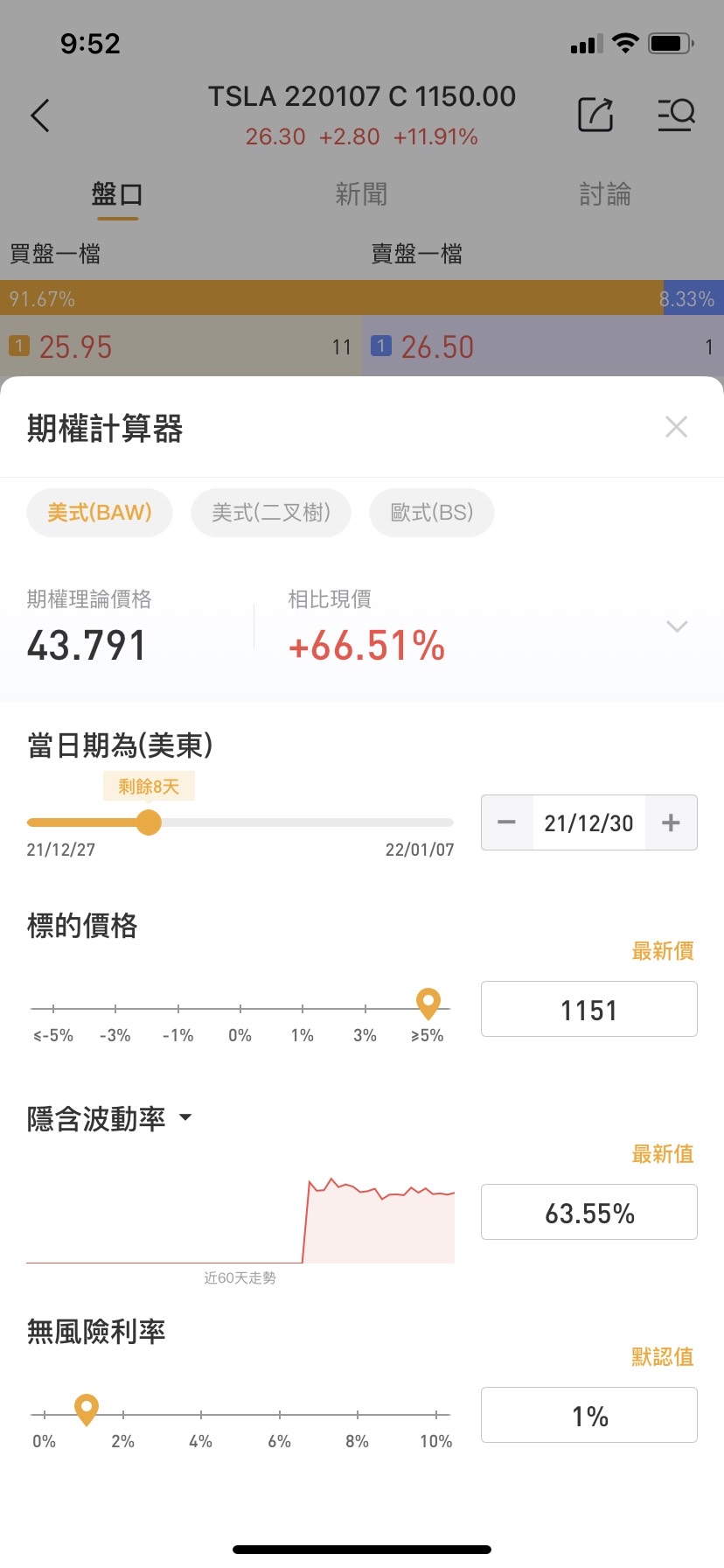
Task: Reset implied volatility to 最新值
Action: [x=663, y=1154]
